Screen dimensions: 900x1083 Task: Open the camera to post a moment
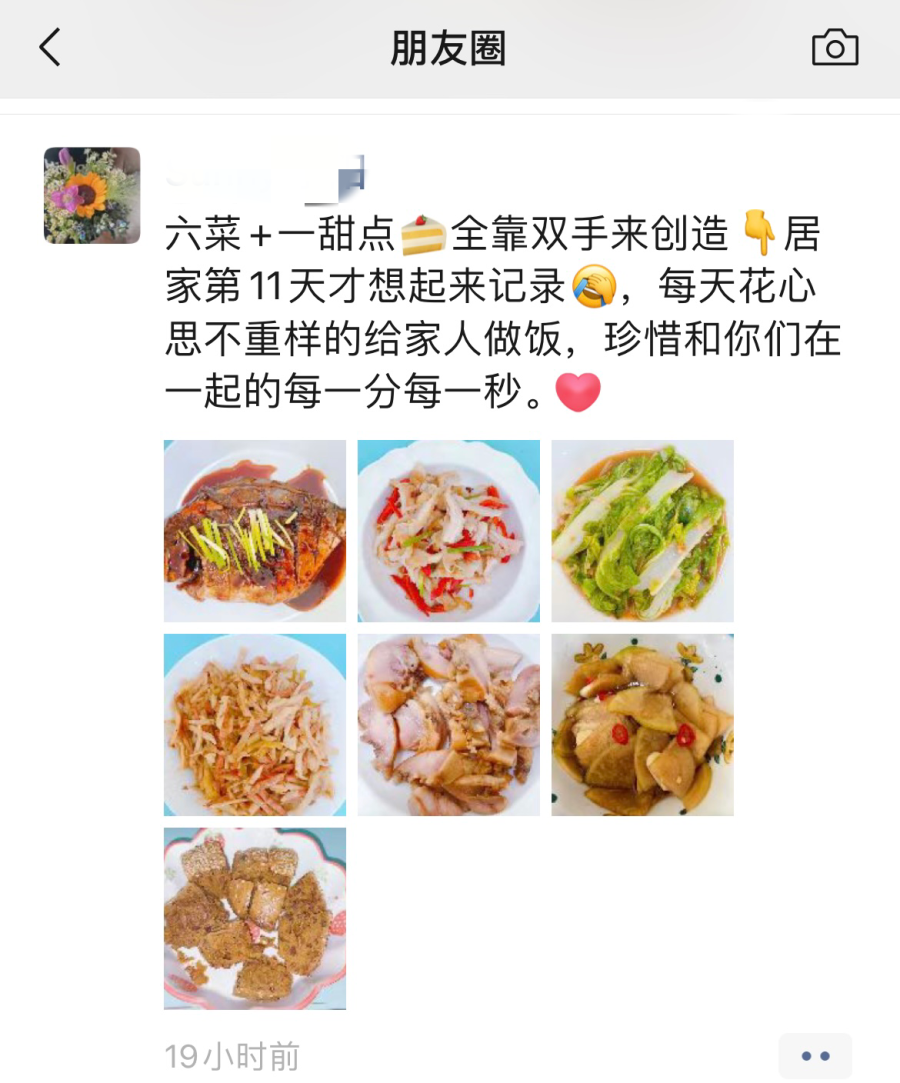834,48
